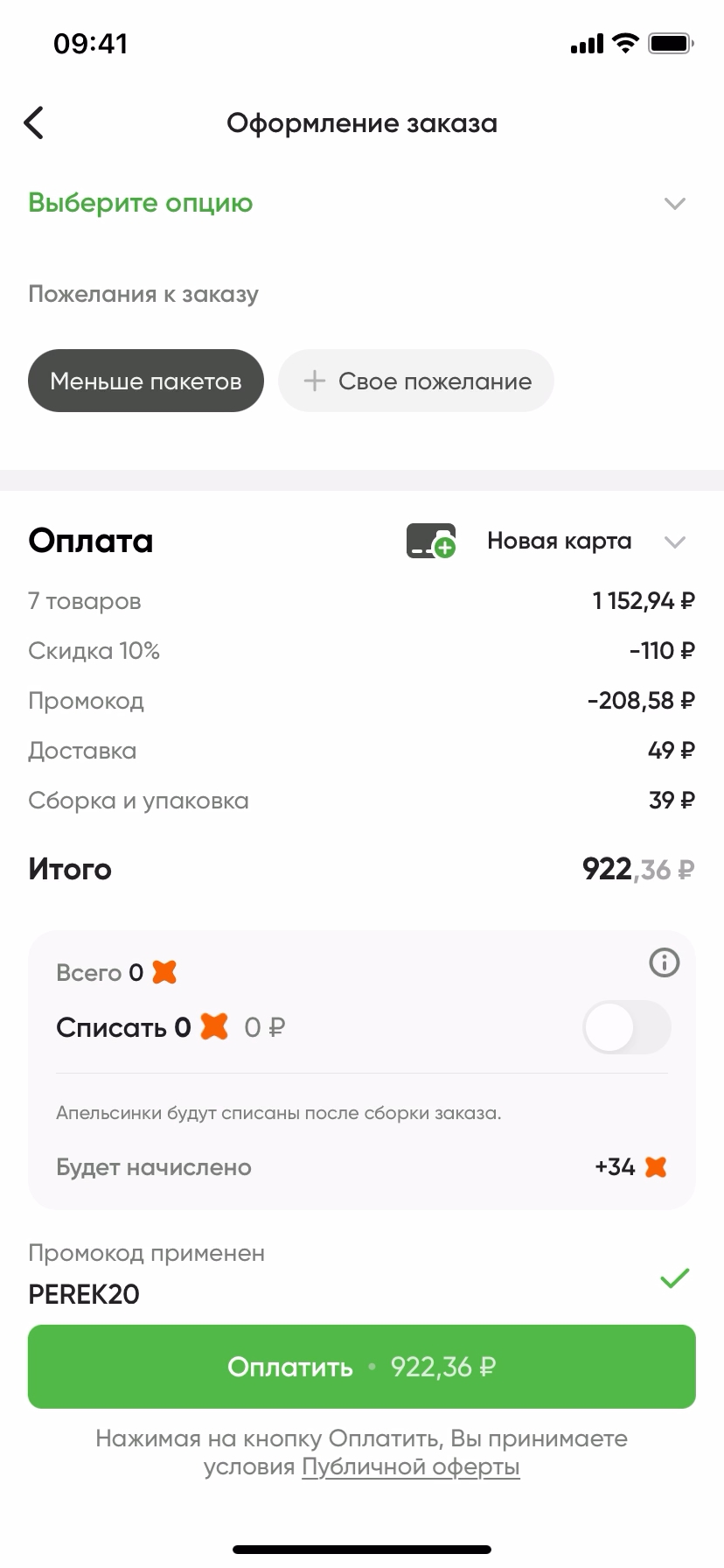Open the Новая карта payment selector
The height and width of the screenshot is (1568, 724).
pyautogui.click(x=560, y=542)
